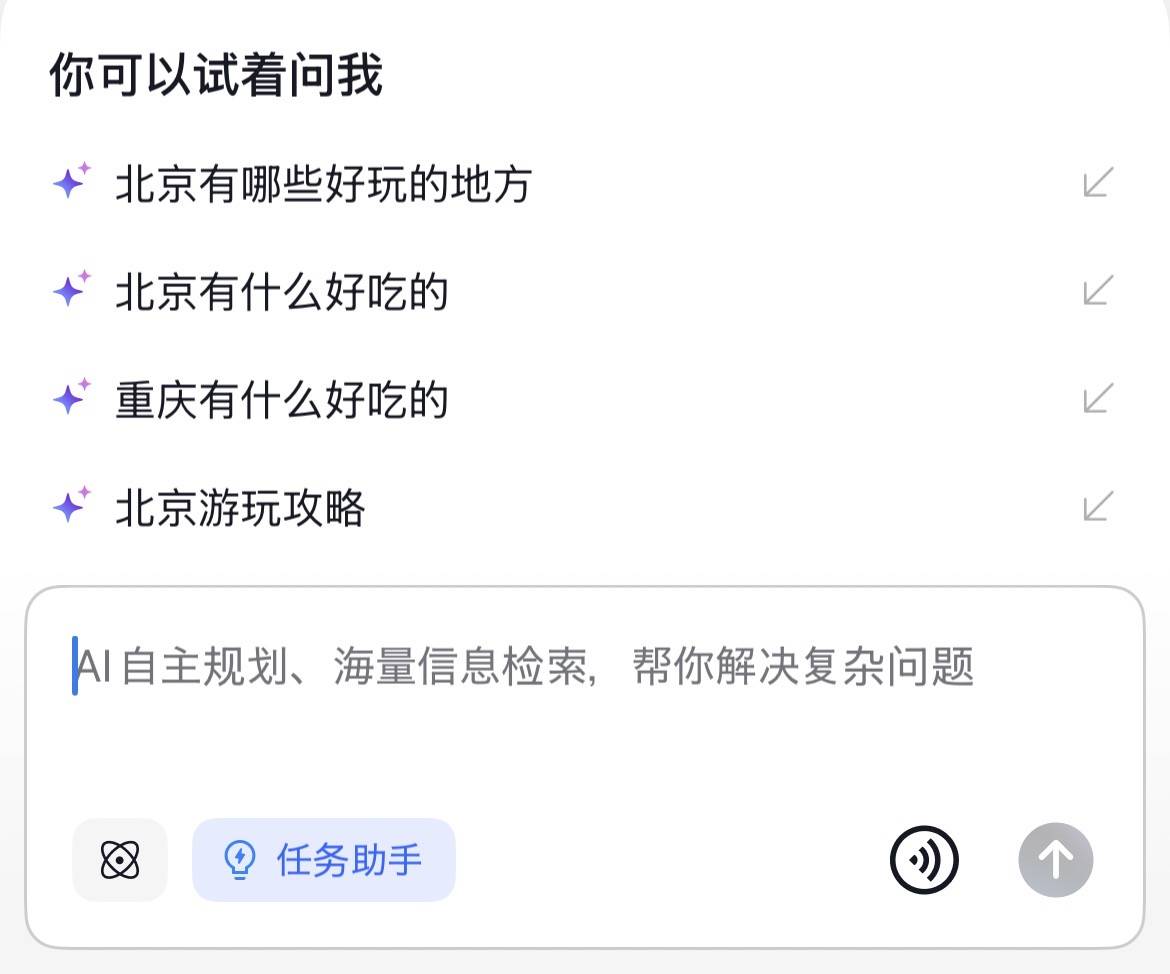This screenshot has height=974, width=1170.
Task: Send the message with up arrow
Action: [1056, 860]
